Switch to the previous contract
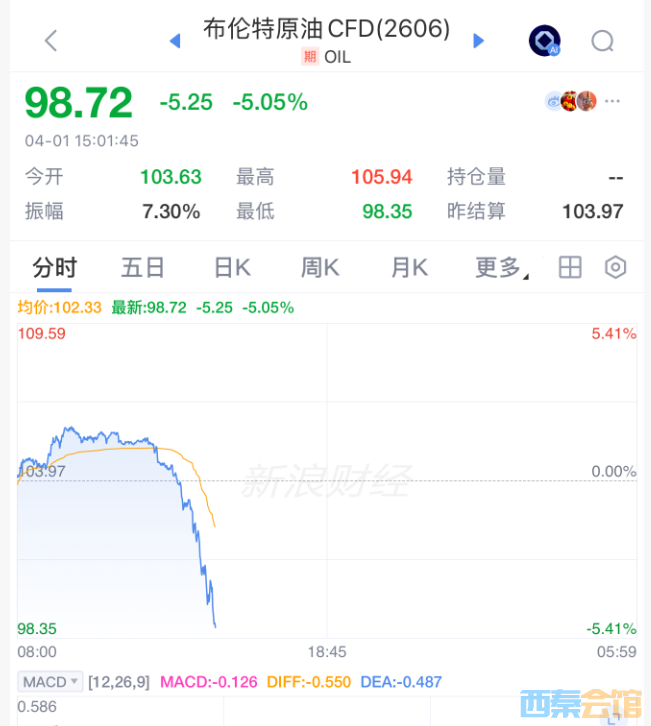Image resolution: width=651 pixels, height=726 pixels. coord(175,41)
